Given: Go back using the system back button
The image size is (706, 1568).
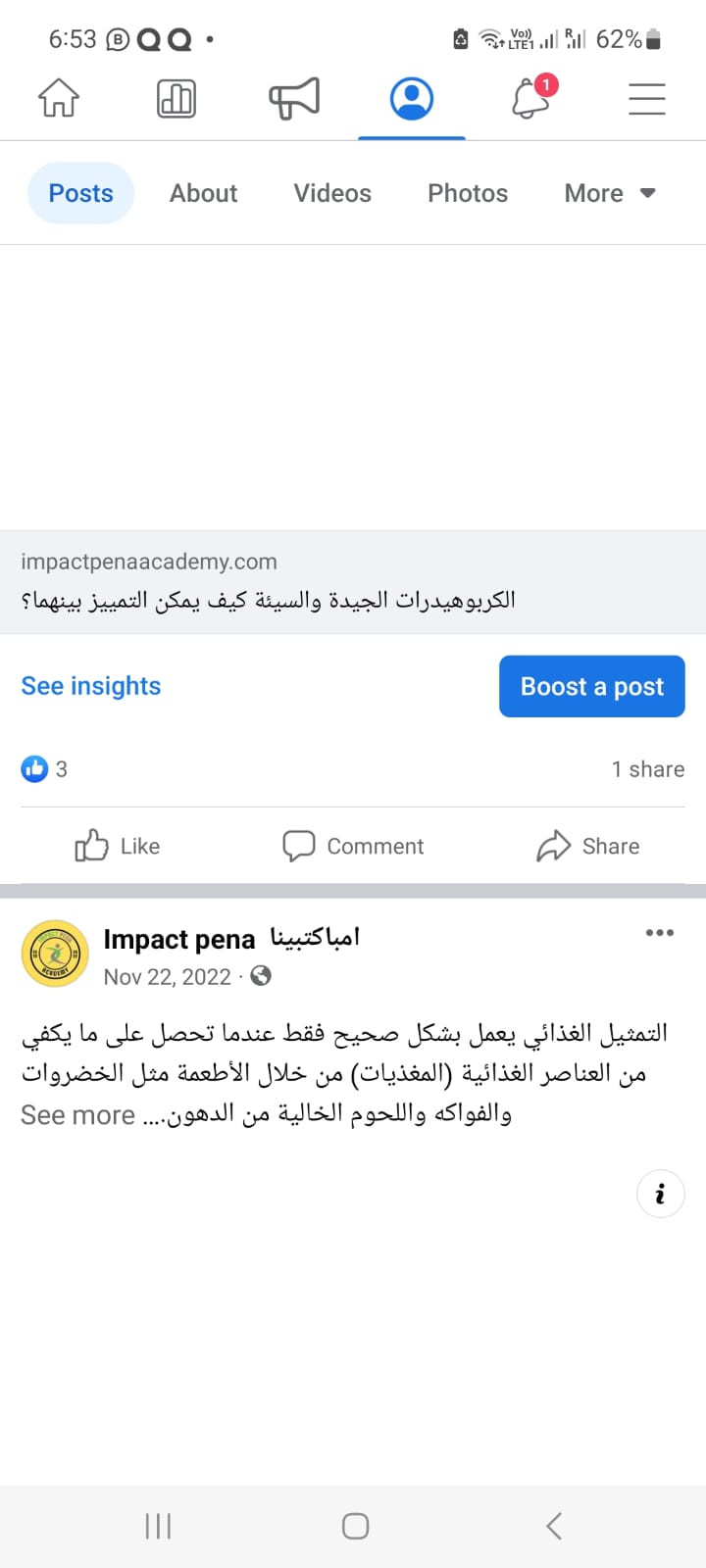Looking at the screenshot, I should (x=554, y=1526).
